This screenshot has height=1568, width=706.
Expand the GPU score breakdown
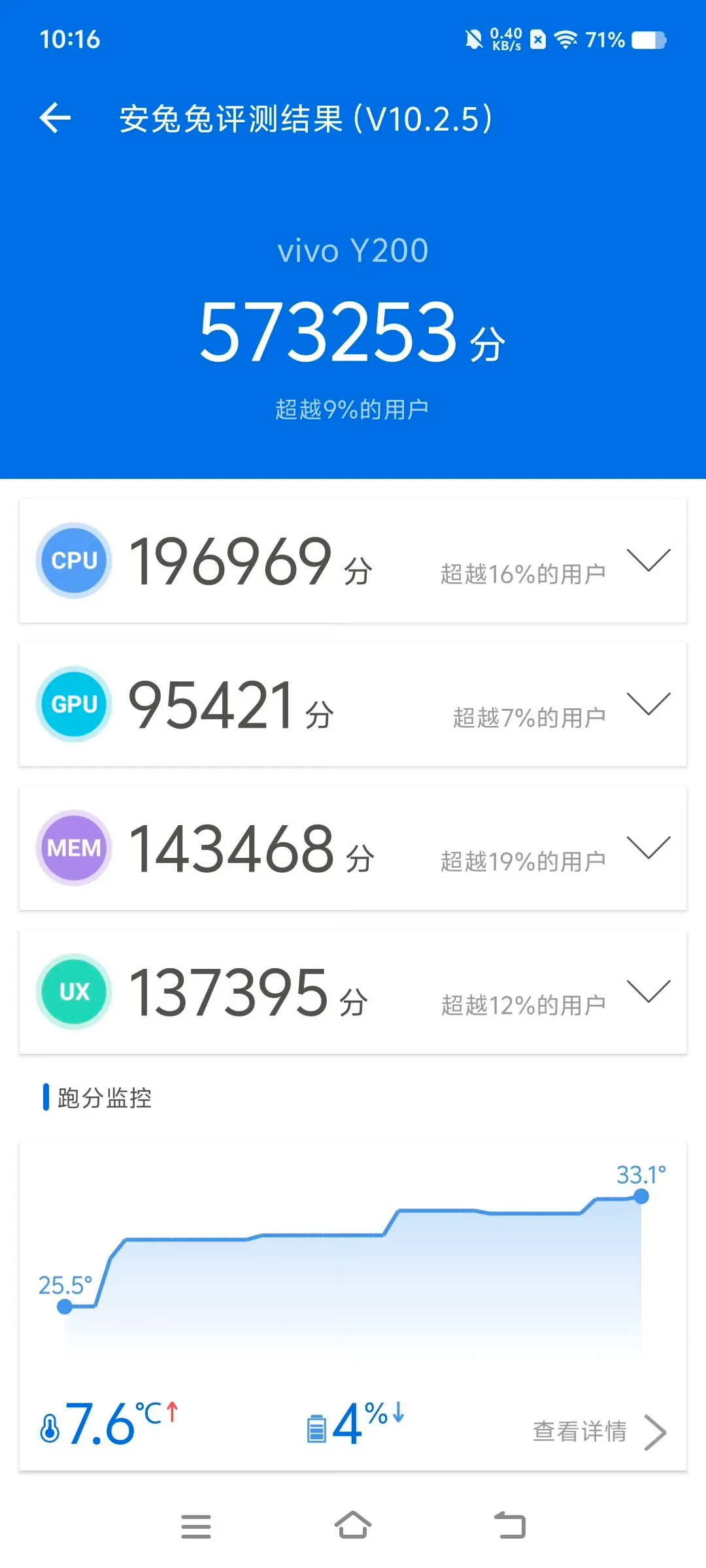(x=648, y=704)
